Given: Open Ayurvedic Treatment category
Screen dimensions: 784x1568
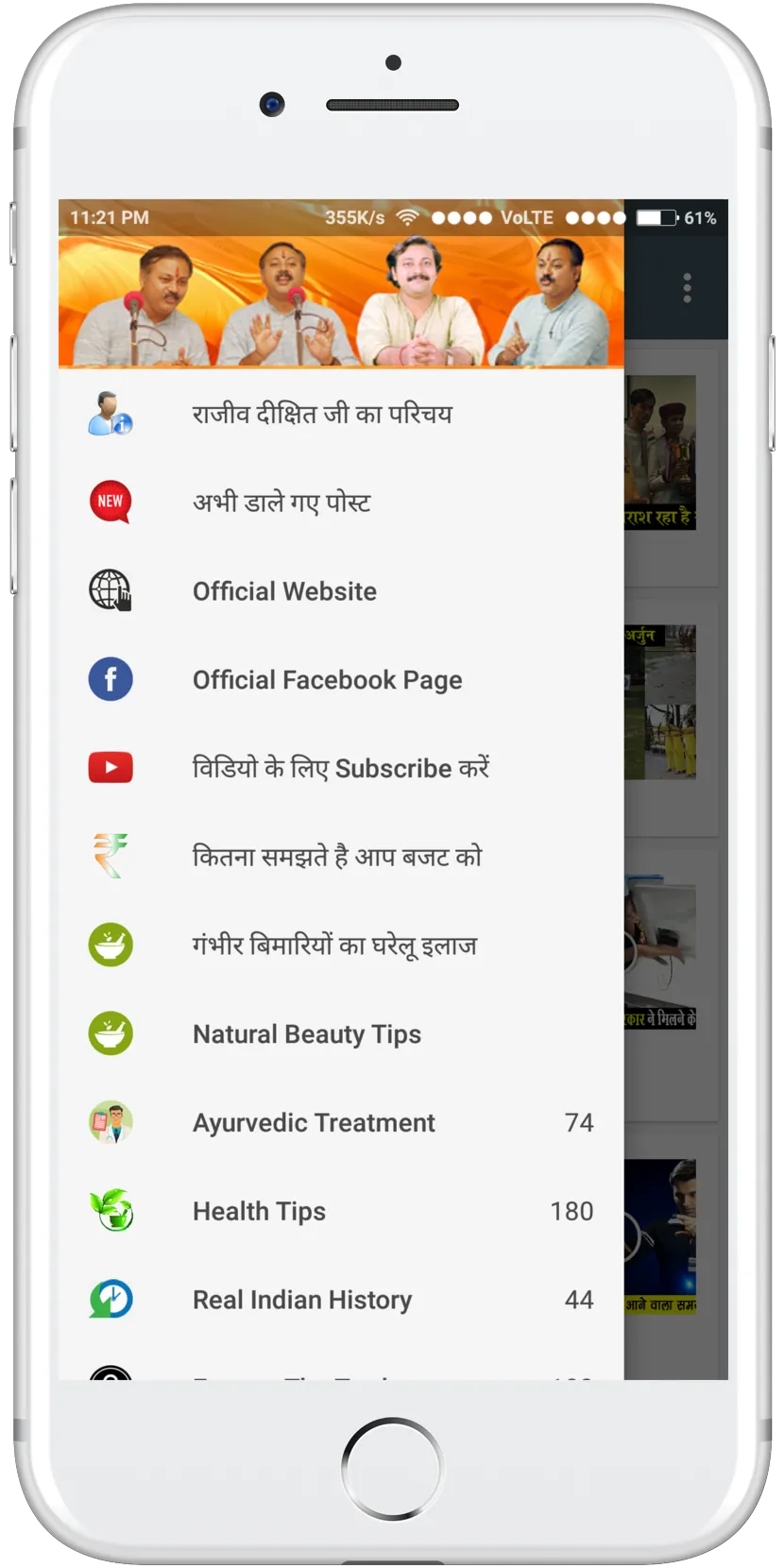Looking at the screenshot, I should click(x=314, y=1122).
